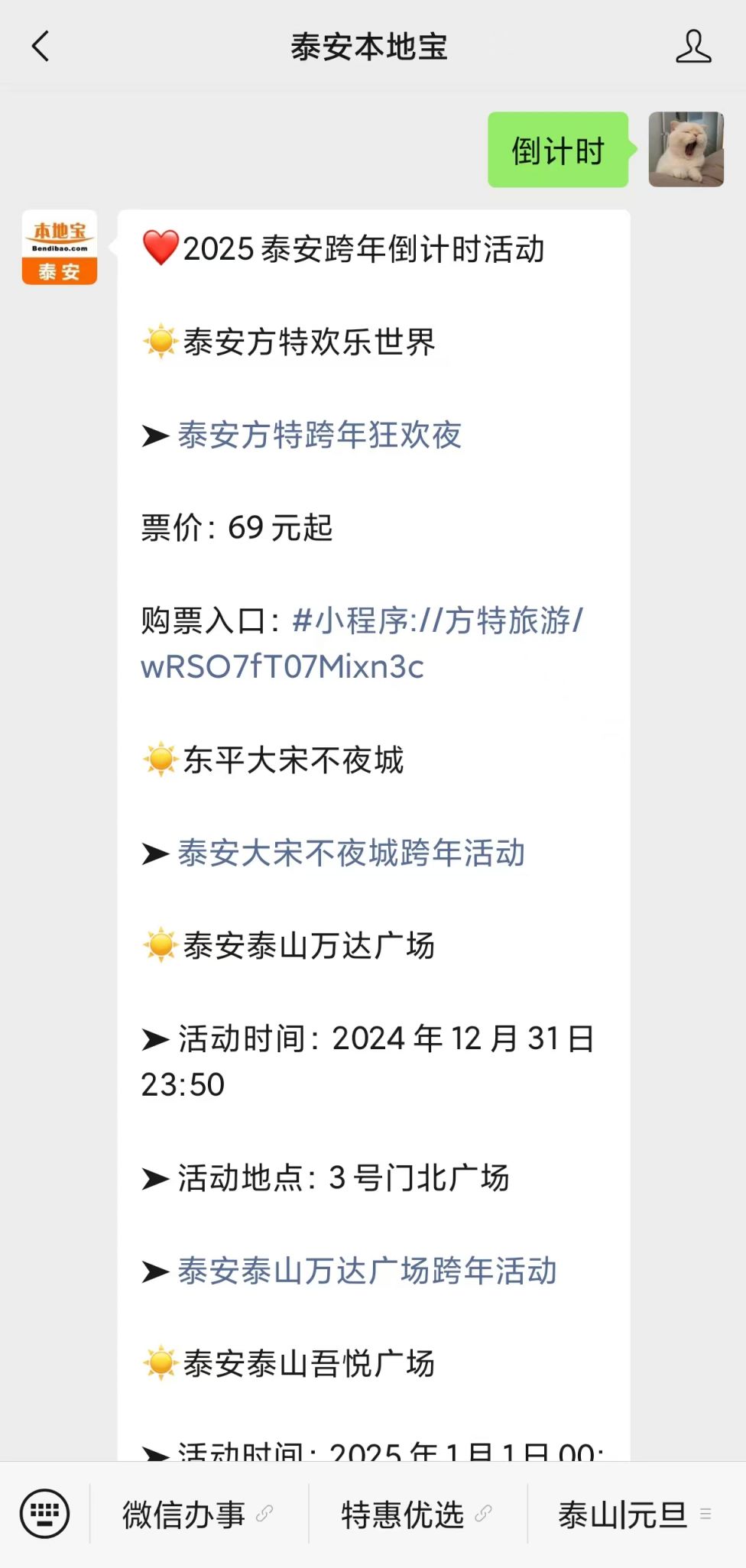Open the 泰安泰山万达广场跨年活动 link

368,1271
